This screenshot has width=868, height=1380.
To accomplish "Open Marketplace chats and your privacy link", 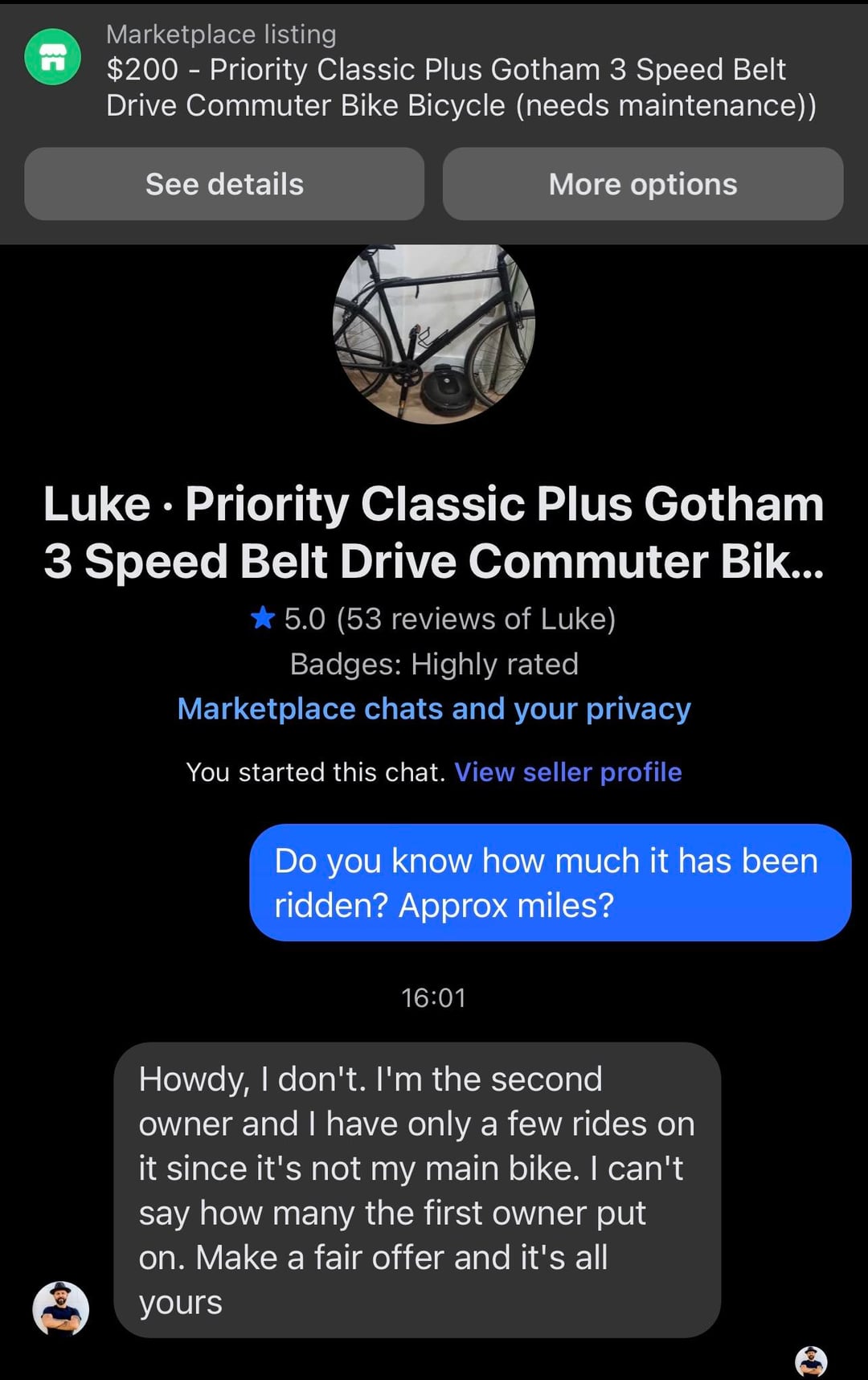I will click(x=434, y=709).
